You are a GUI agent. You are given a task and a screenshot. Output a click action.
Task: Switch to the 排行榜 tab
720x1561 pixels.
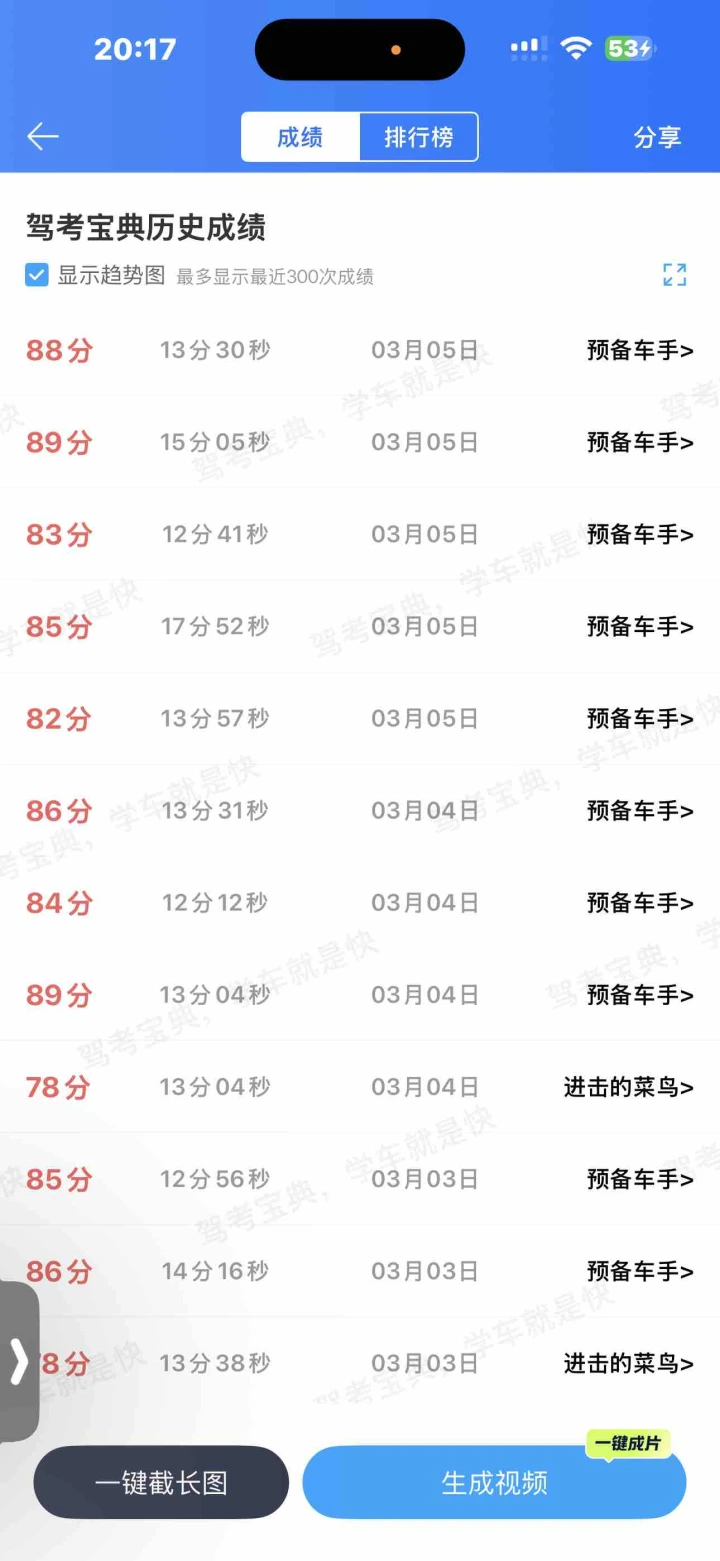418,137
